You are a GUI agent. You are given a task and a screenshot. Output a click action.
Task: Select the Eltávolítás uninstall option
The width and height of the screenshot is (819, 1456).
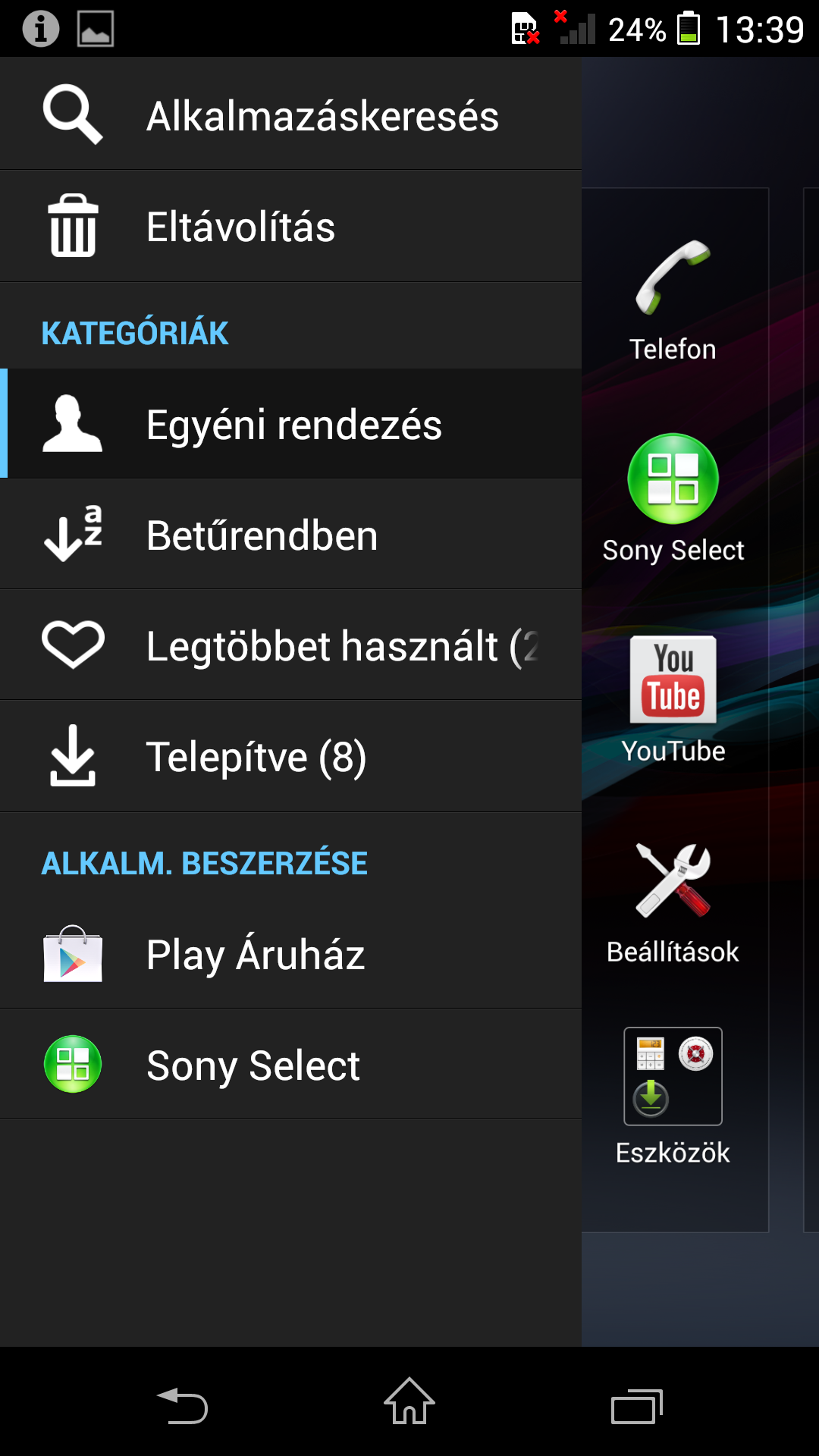click(290, 227)
